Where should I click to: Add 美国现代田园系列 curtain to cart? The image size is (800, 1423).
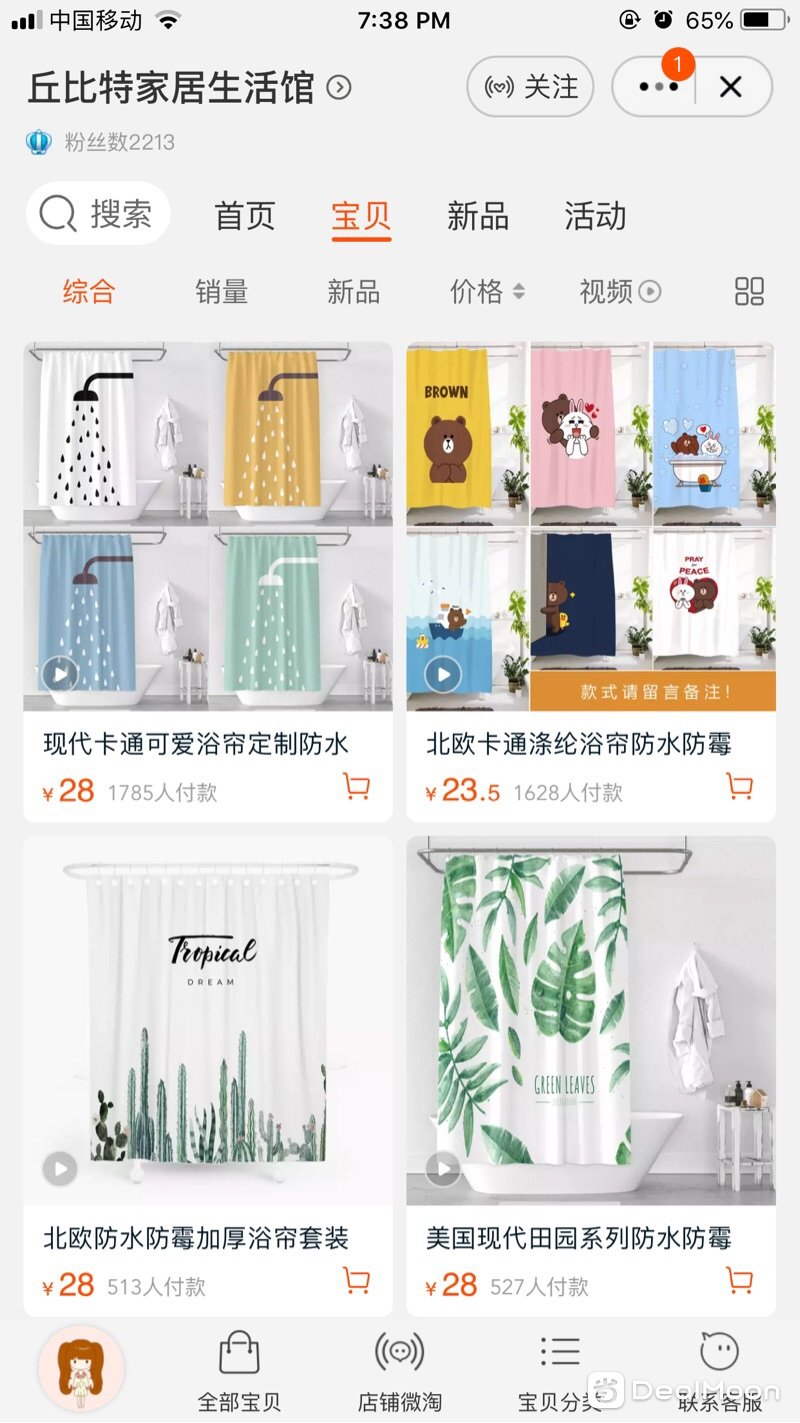point(739,1279)
